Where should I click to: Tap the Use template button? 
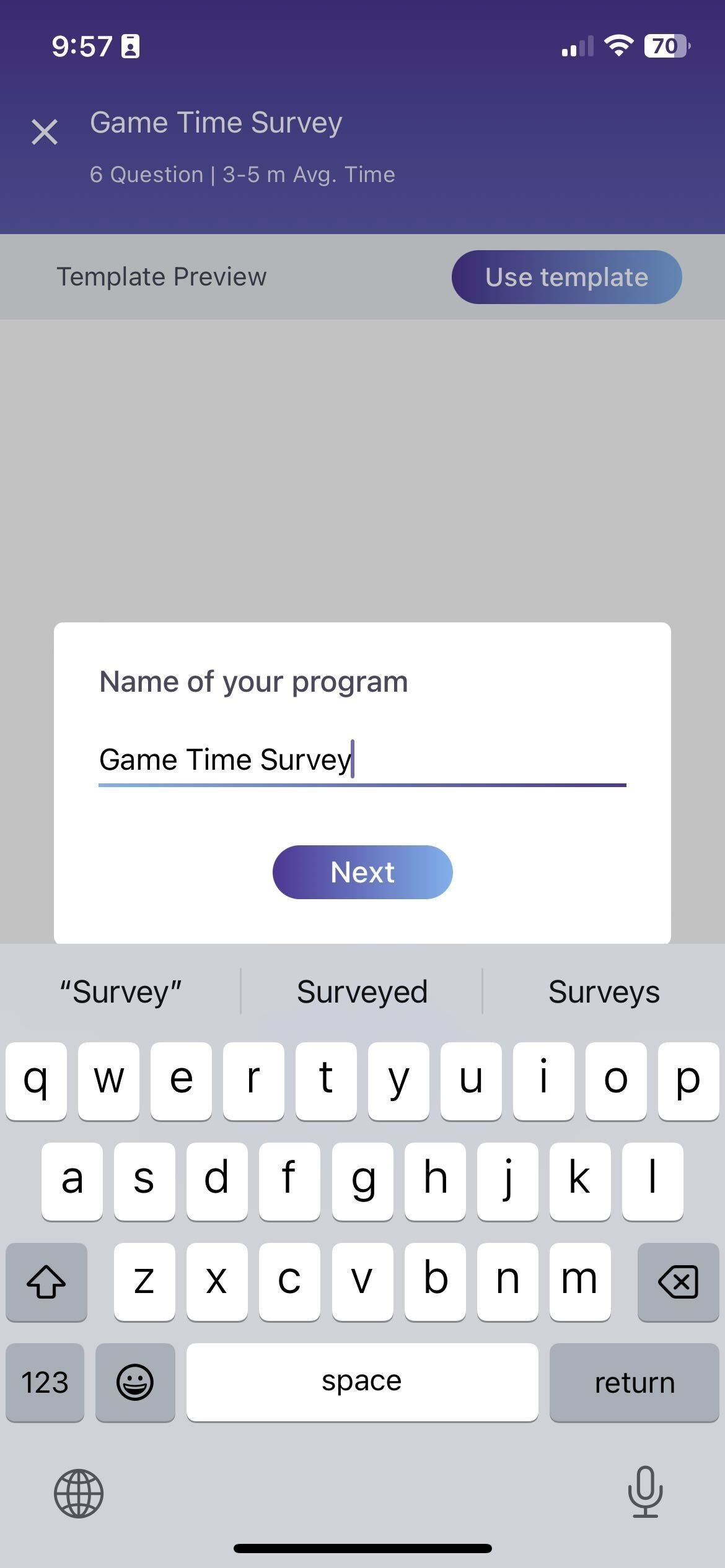tap(566, 277)
